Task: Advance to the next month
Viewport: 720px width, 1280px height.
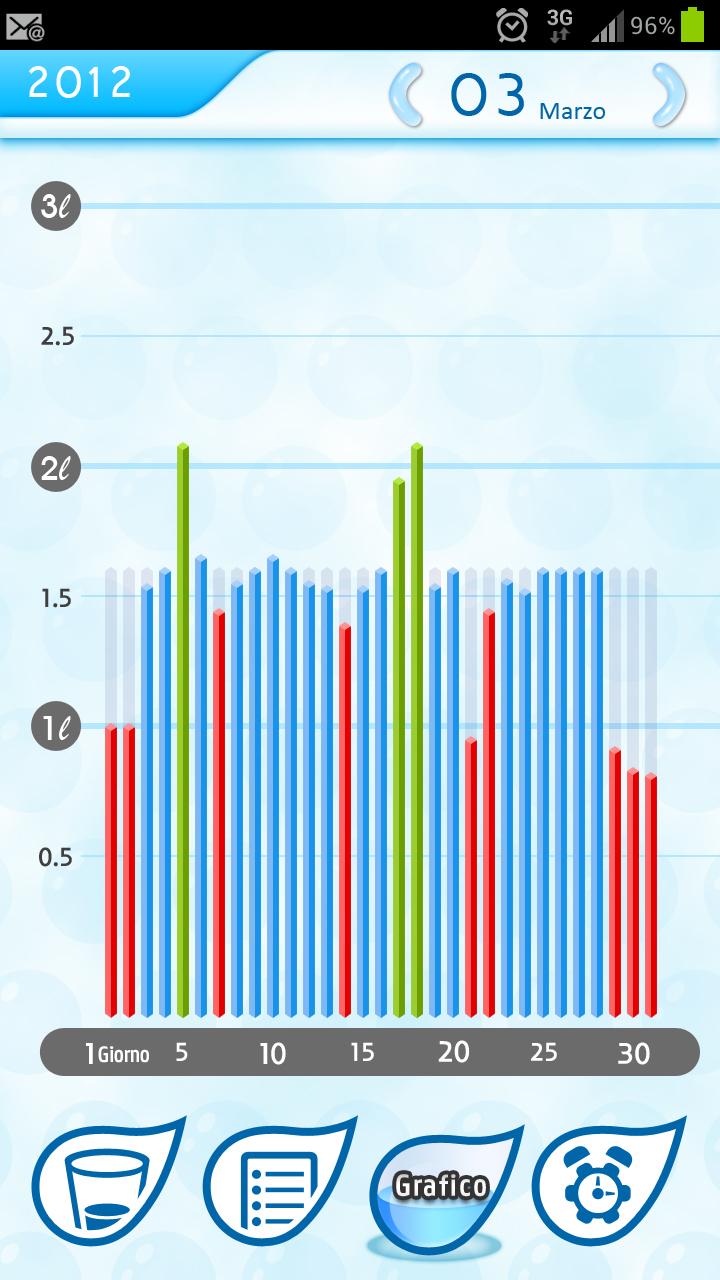Action: (x=669, y=95)
